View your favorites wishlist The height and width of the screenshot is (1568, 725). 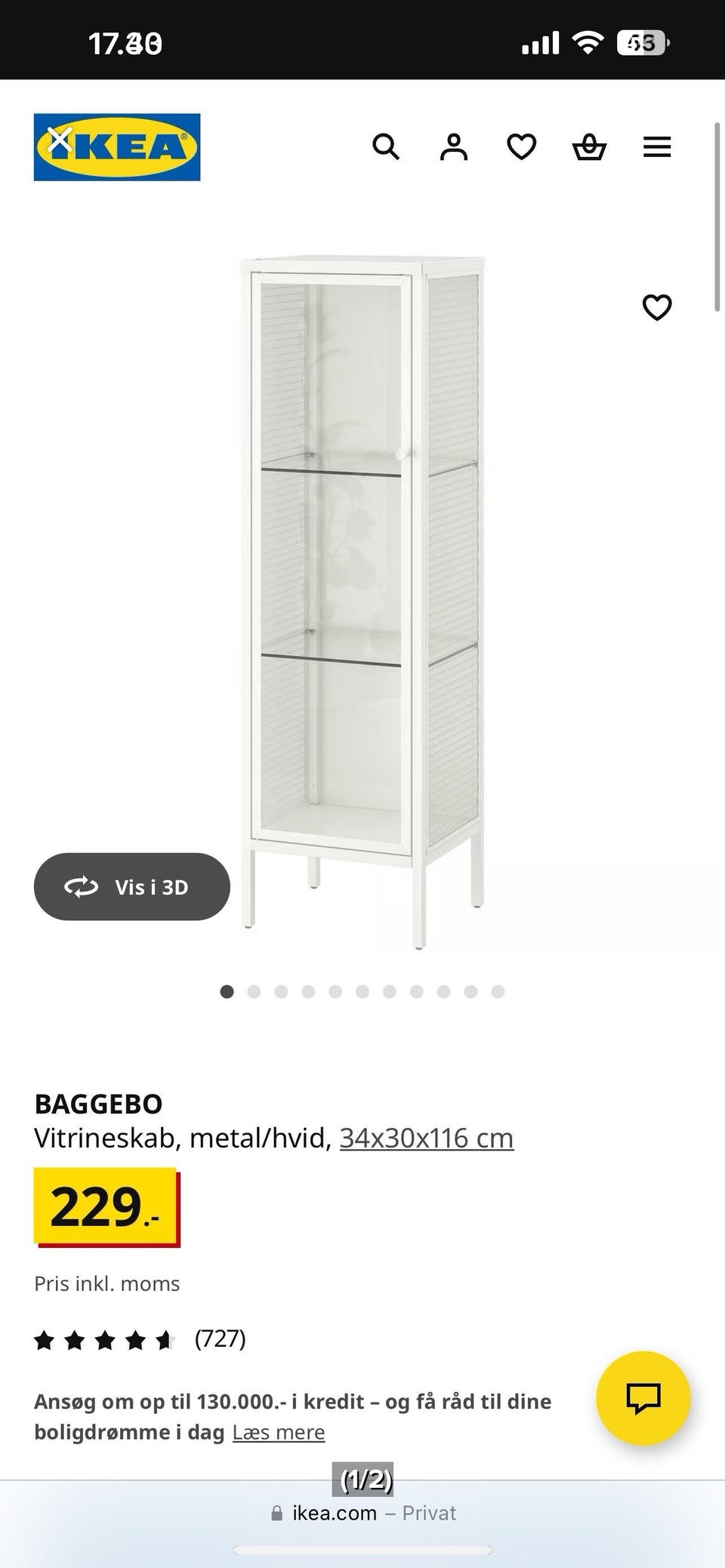pos(521,146)
